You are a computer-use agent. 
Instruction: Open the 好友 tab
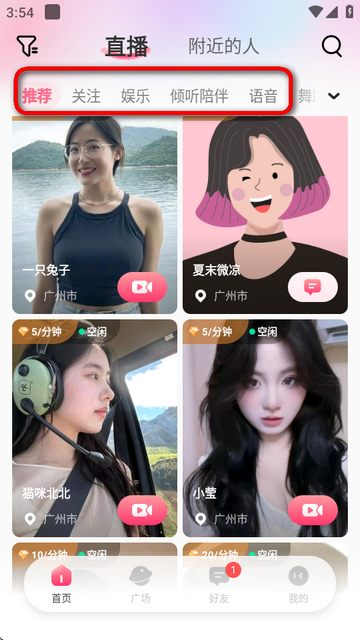point(219,584)
